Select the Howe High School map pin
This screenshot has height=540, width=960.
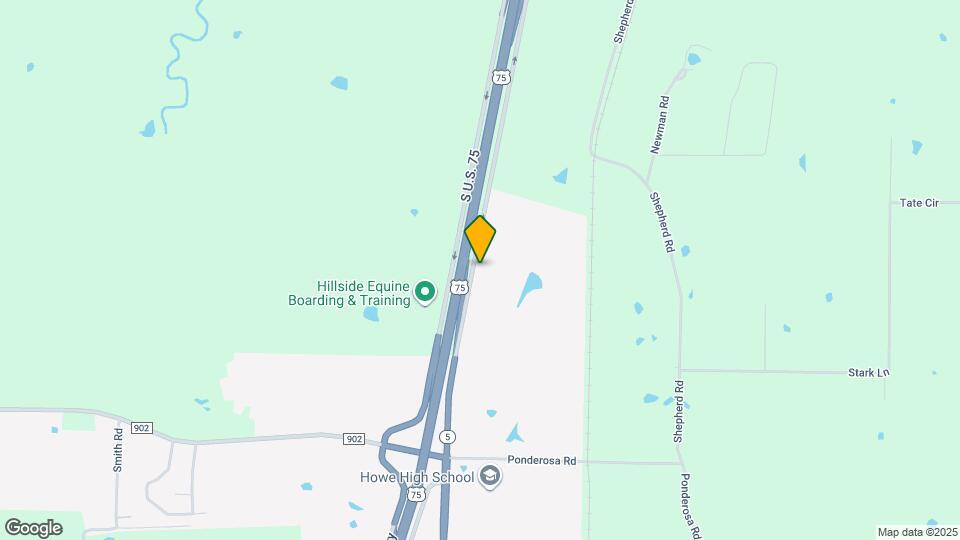(x=489, y=476)
